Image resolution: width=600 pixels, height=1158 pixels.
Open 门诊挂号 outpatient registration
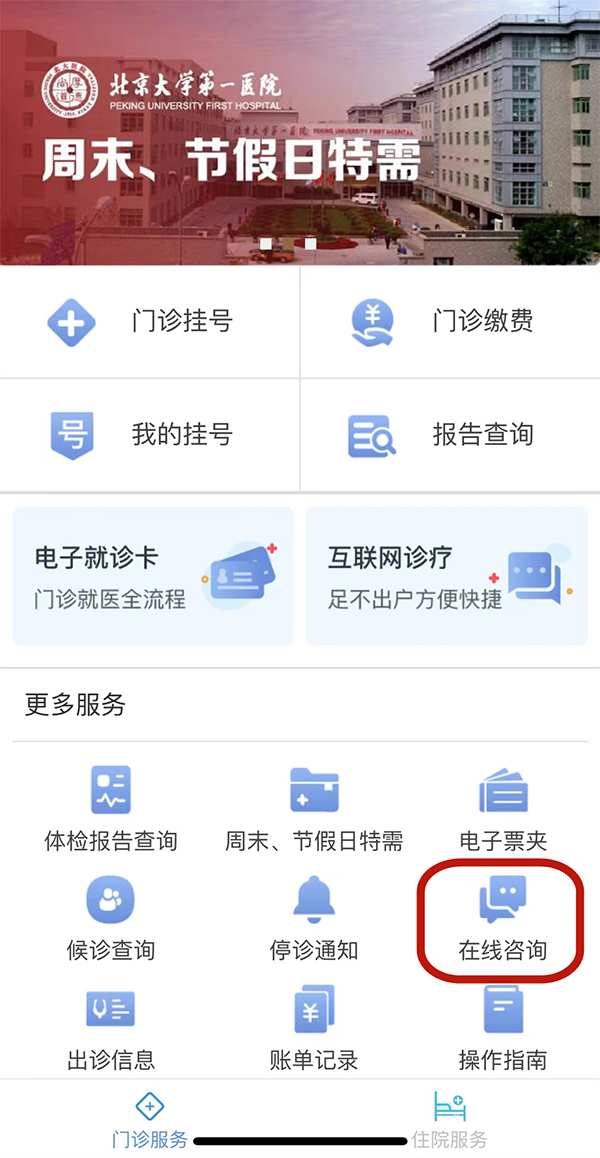tap(150, 322)
